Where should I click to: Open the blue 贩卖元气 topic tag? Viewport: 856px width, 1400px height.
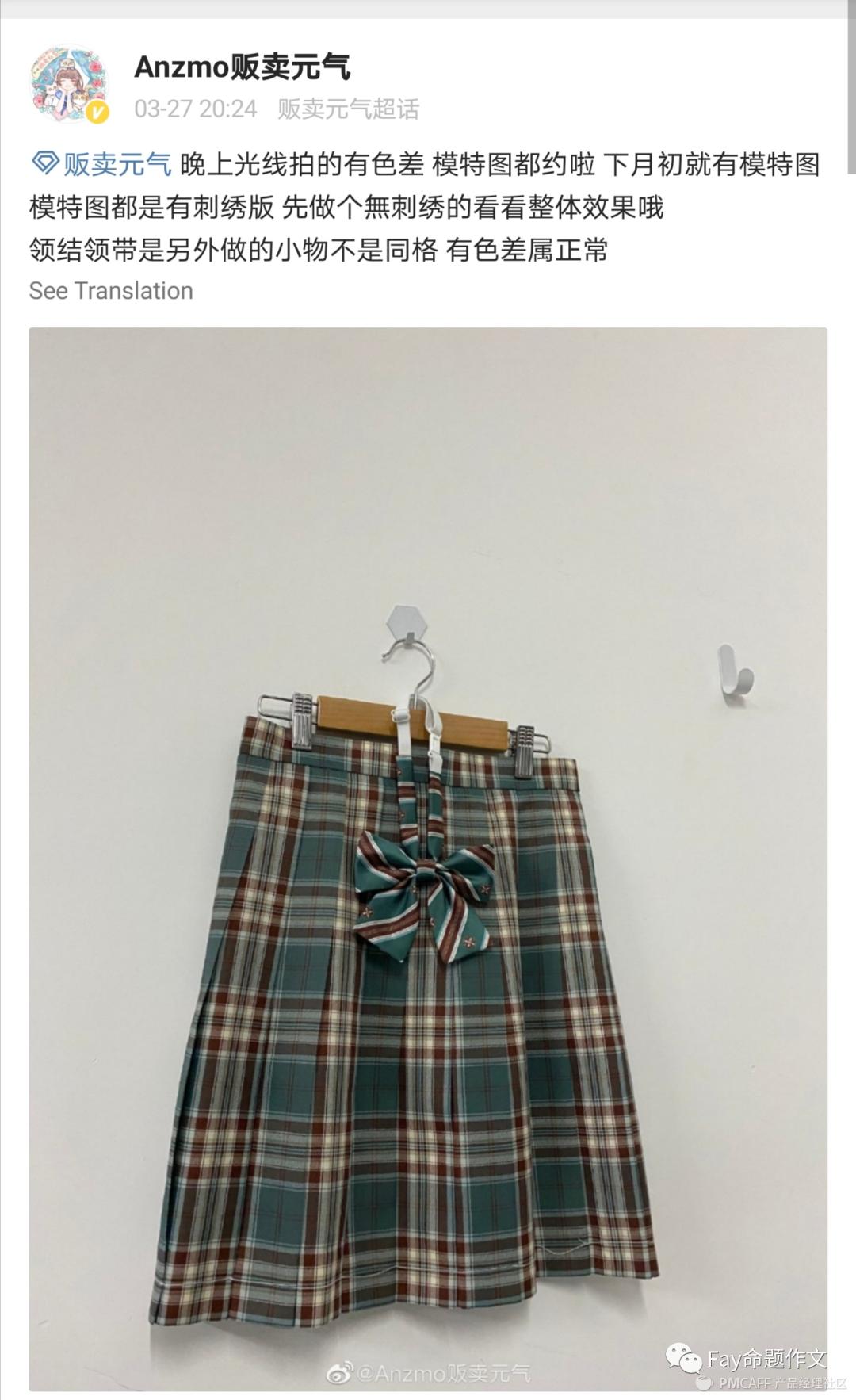(x=104, y=165)
